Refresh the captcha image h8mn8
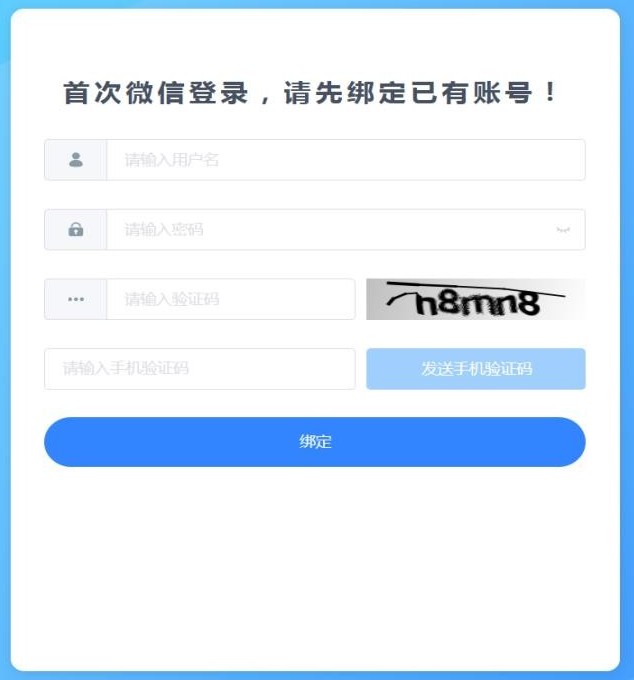Screen dimensions: 634x680 click(x=475, y=299)
